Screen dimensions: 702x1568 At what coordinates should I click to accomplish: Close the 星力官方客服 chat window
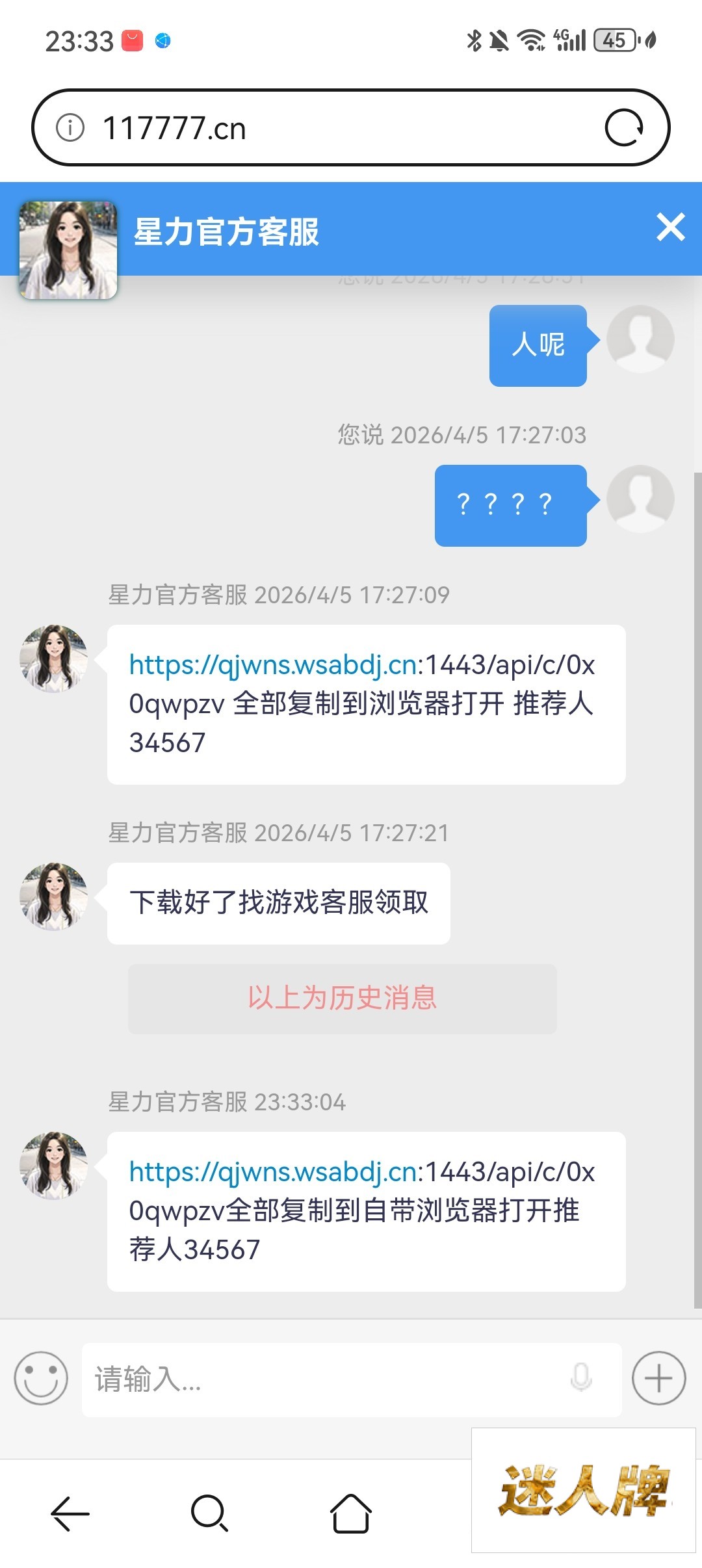[x=670, y=228]
